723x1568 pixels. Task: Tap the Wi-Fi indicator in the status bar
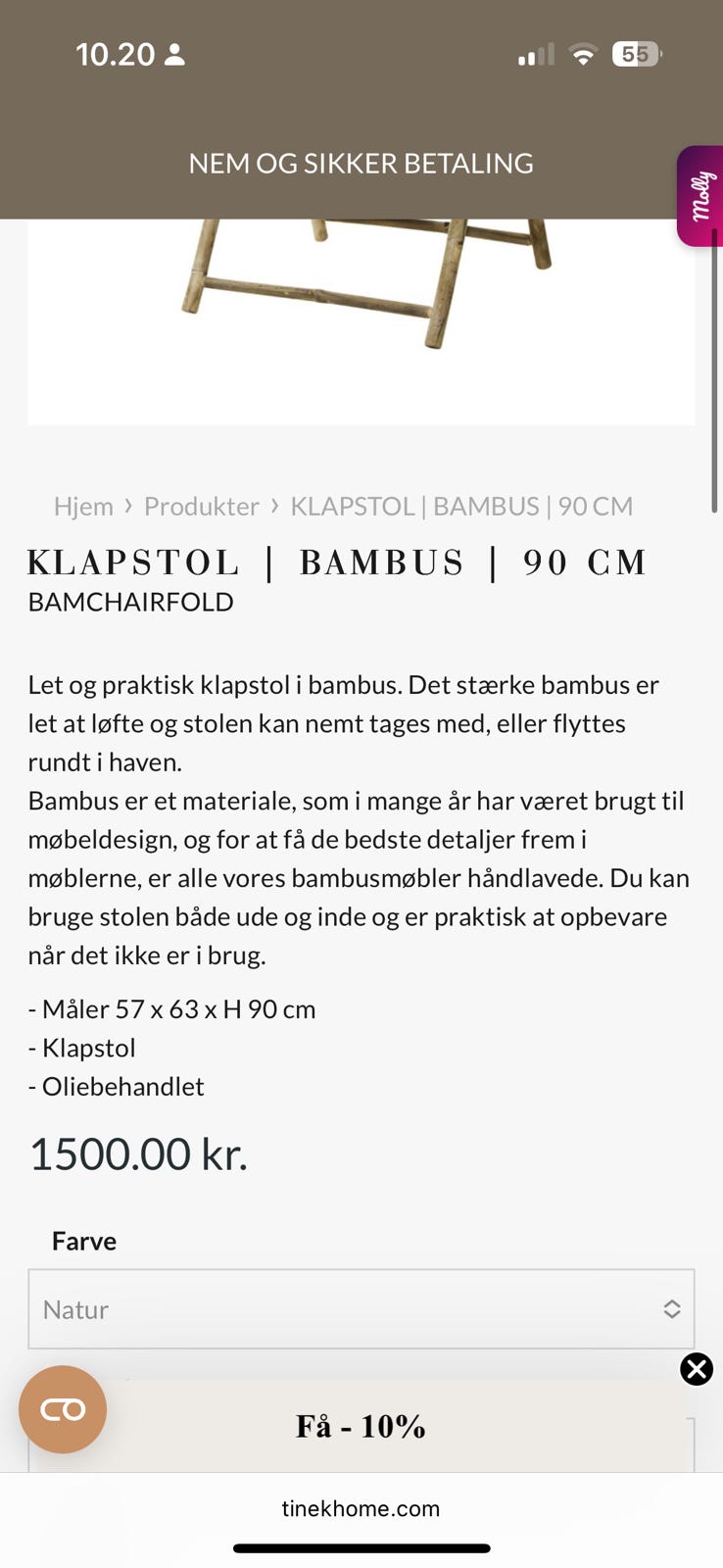583,54
